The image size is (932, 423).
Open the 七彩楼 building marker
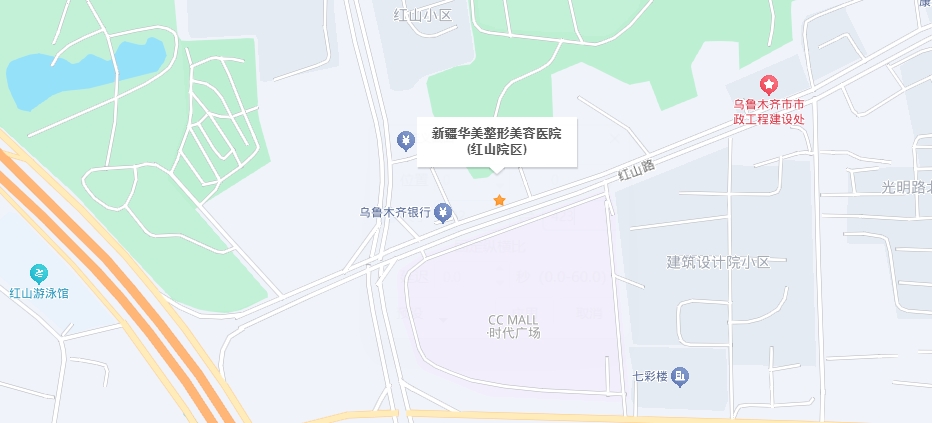680,377
